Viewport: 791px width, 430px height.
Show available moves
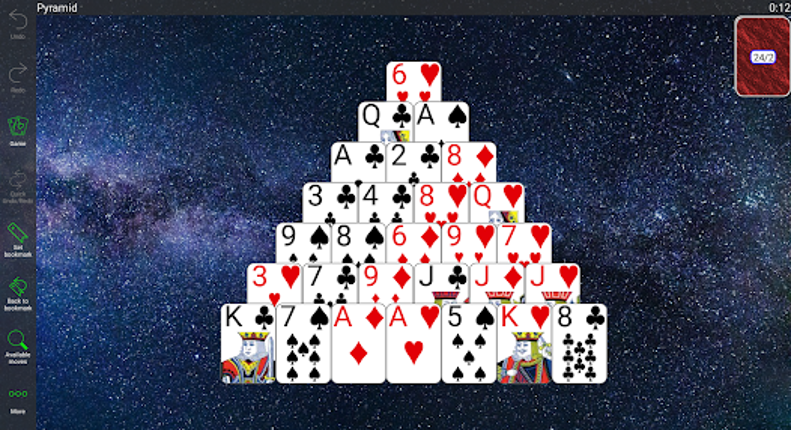point(17,346)
